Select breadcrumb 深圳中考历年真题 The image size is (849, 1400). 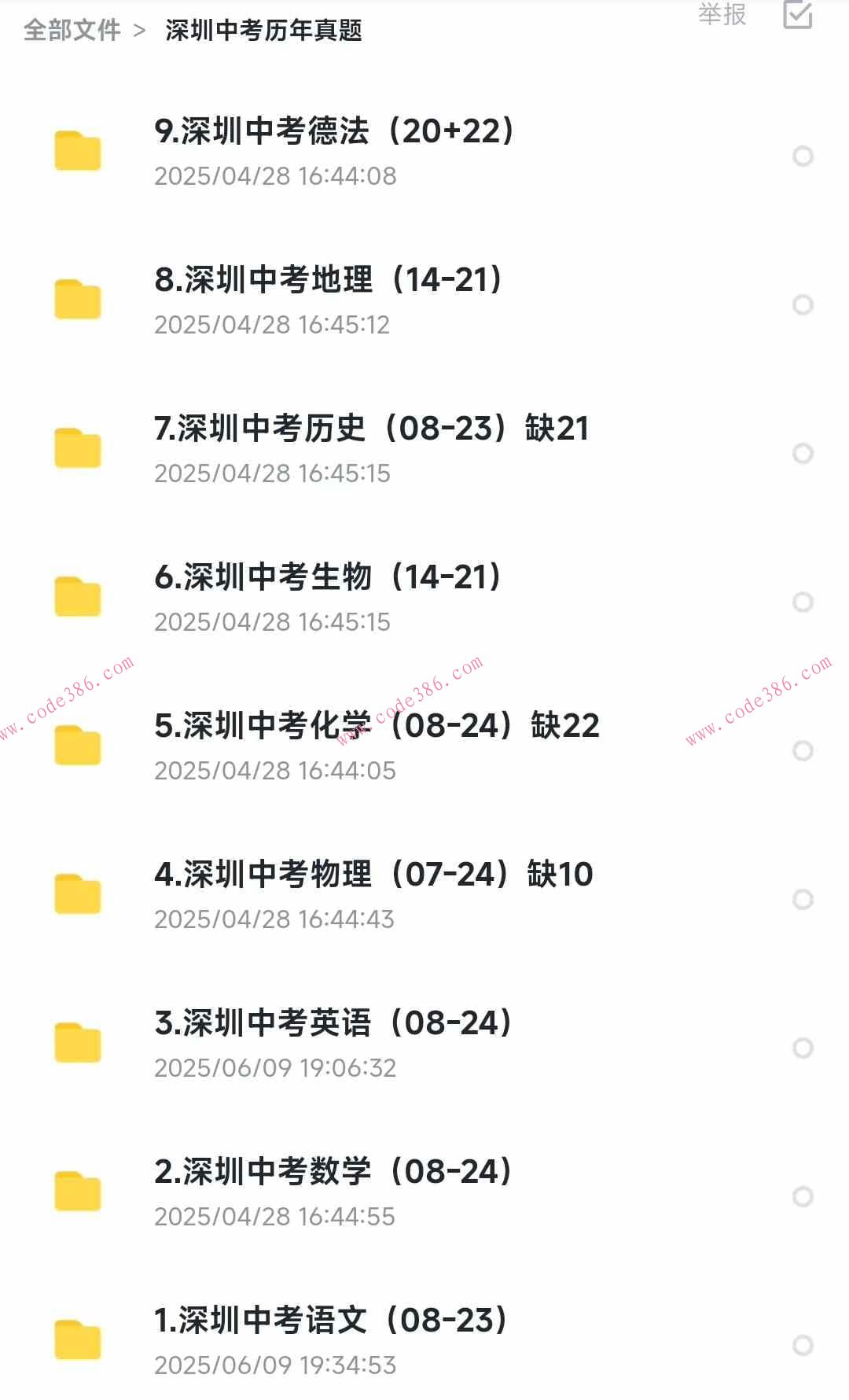pyautogui.click(x=266, y=30)
